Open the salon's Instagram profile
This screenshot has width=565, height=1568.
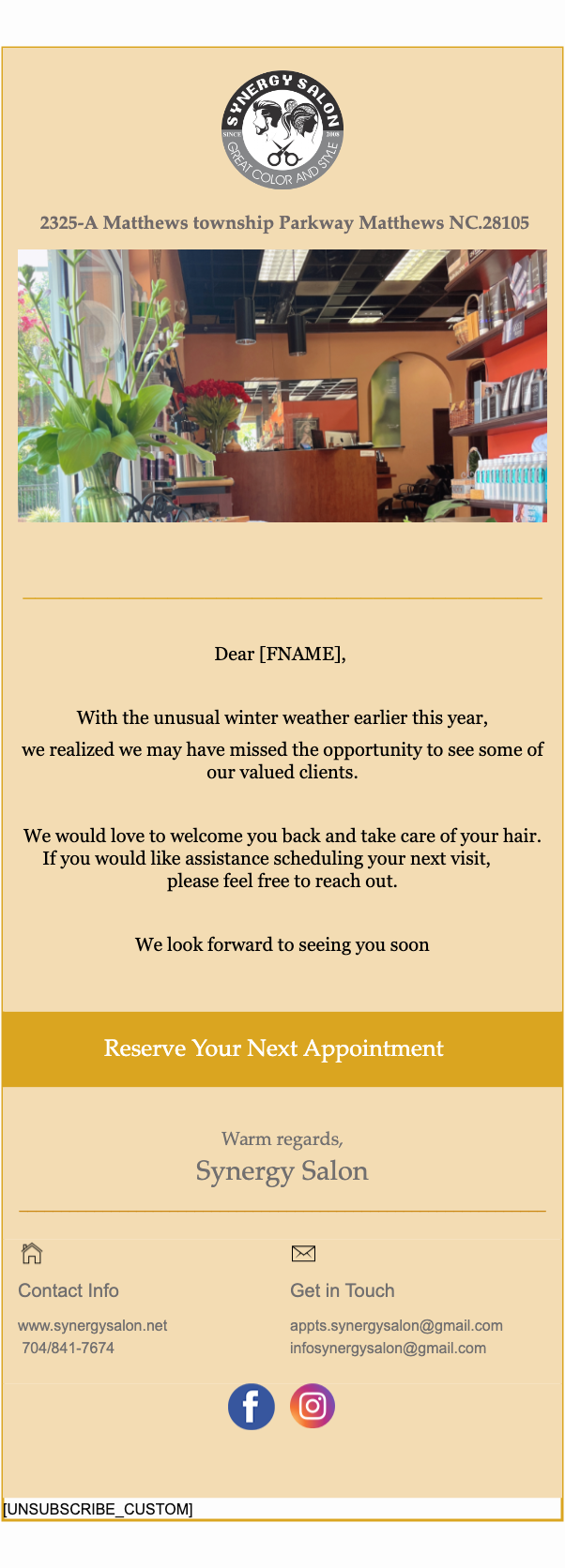[313, 1406]
